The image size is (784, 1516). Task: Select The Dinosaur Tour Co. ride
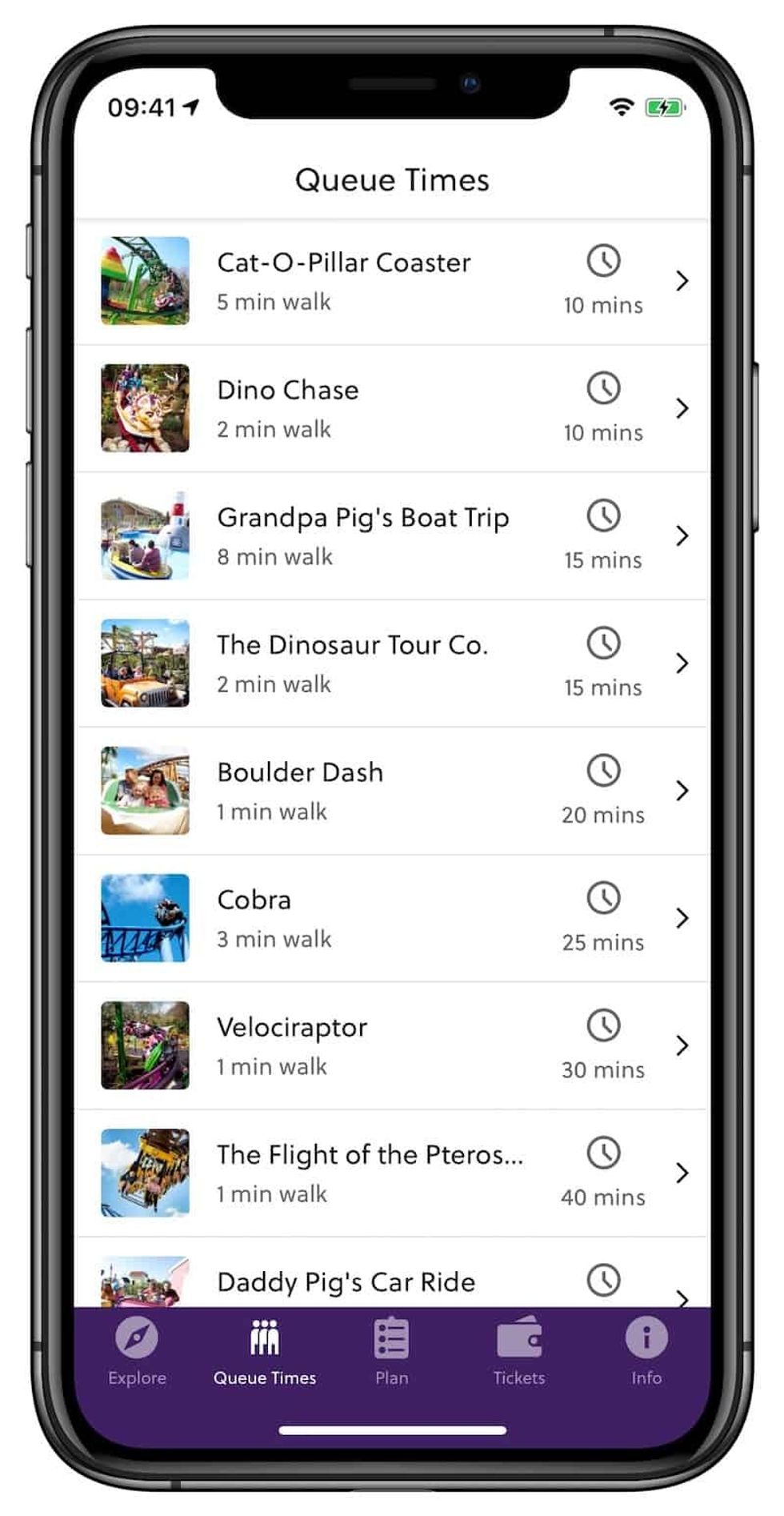(x=392, y=663)
